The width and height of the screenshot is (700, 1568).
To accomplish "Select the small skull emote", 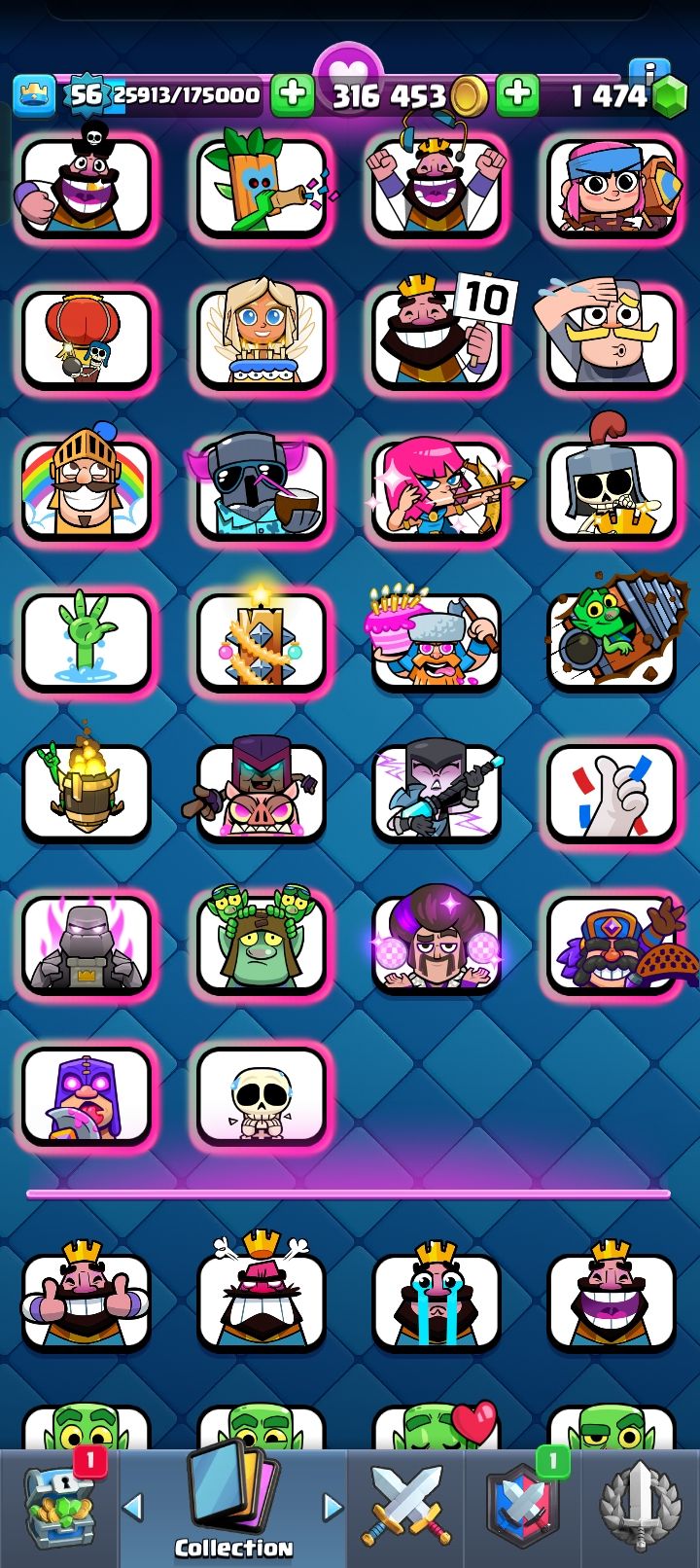I will click(x=261, y=1097).
